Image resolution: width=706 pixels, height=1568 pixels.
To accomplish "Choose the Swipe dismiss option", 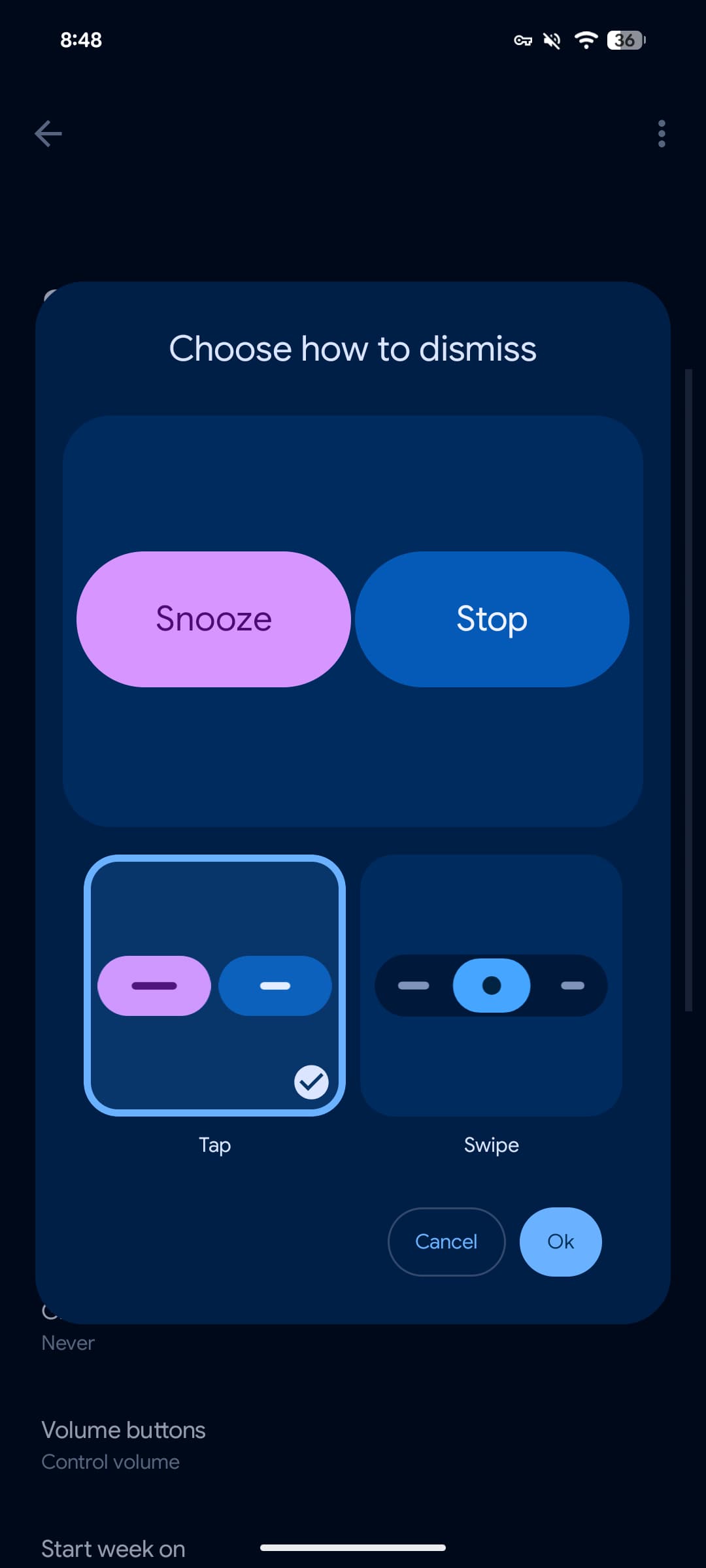I will point(491,985).
